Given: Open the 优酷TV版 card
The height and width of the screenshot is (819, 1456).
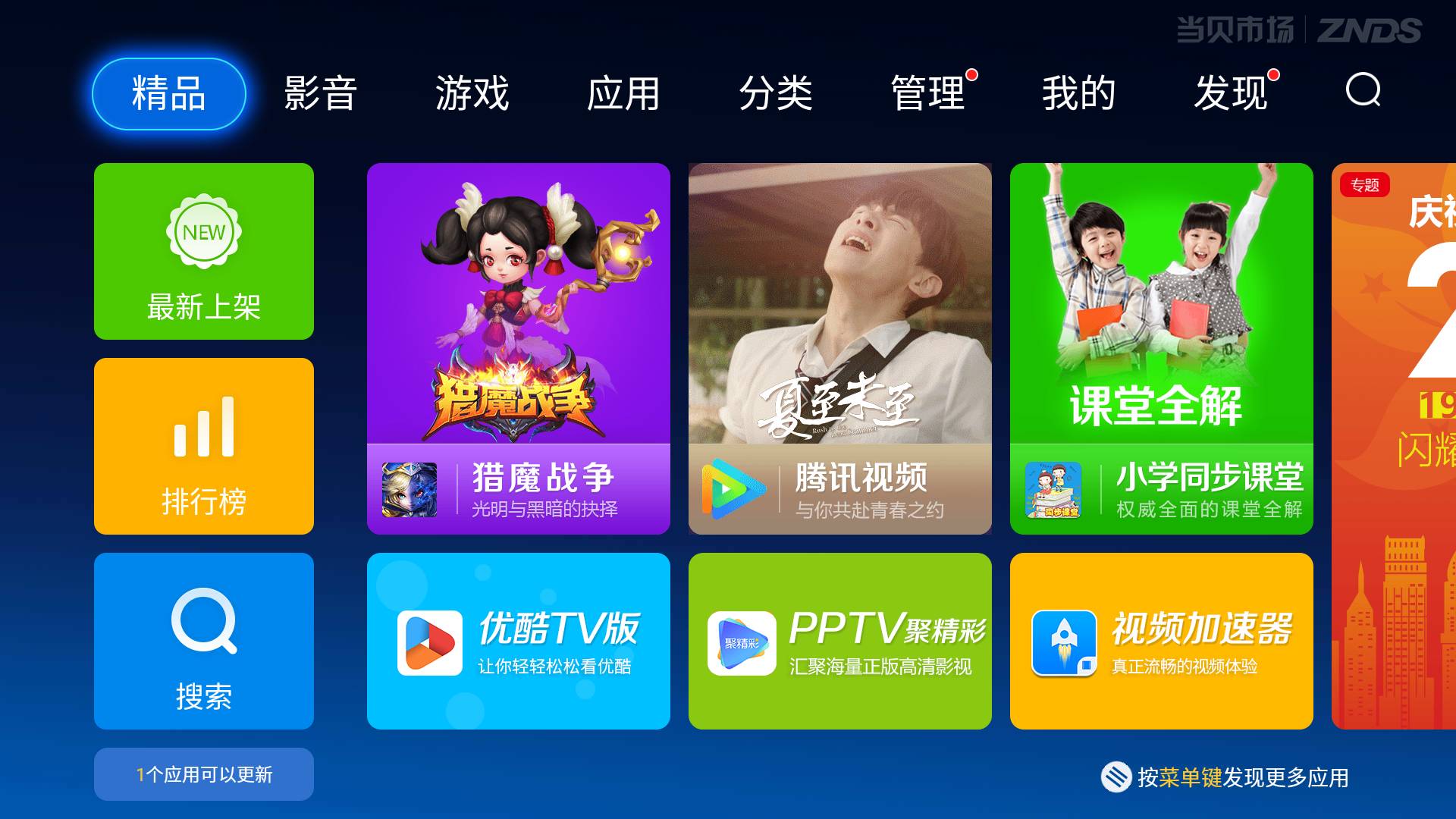Looking at the screenshot, I should pyautogui.click(x=519, y=641).
